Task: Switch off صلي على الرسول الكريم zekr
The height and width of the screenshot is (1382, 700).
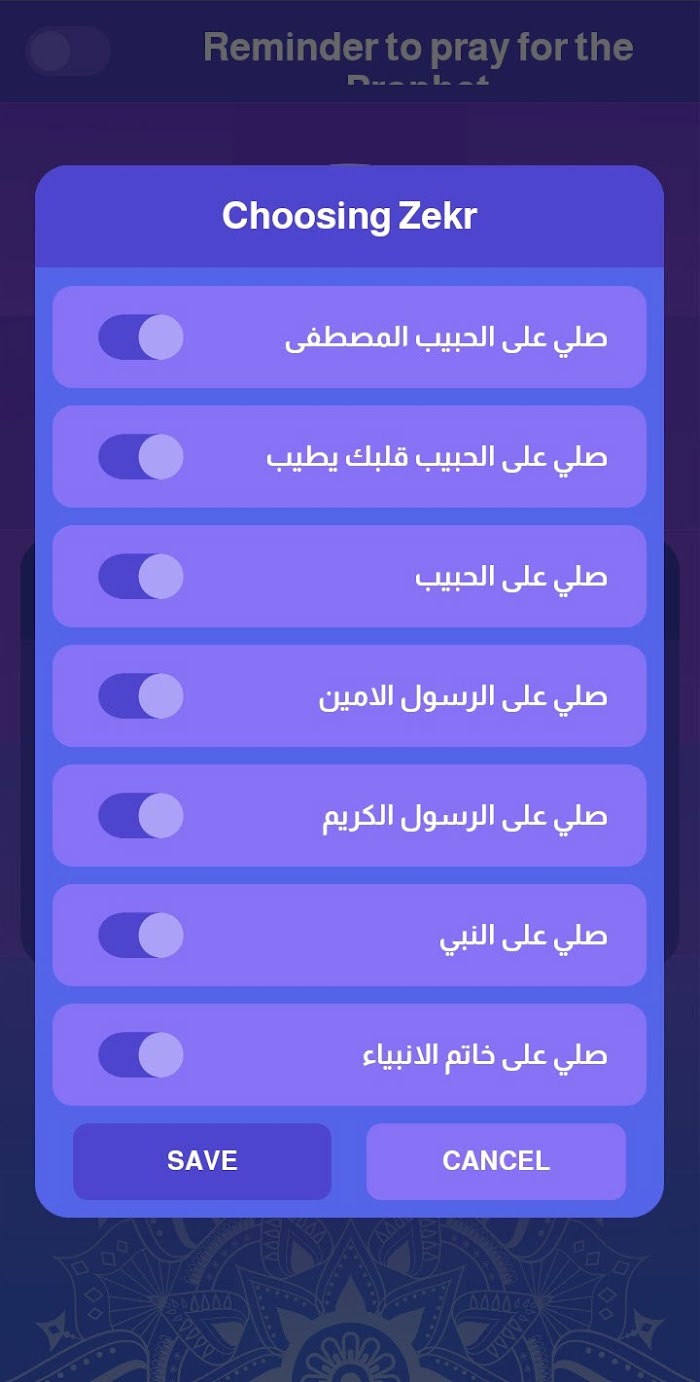Action: pyautogui.click(x=141, y=816)
